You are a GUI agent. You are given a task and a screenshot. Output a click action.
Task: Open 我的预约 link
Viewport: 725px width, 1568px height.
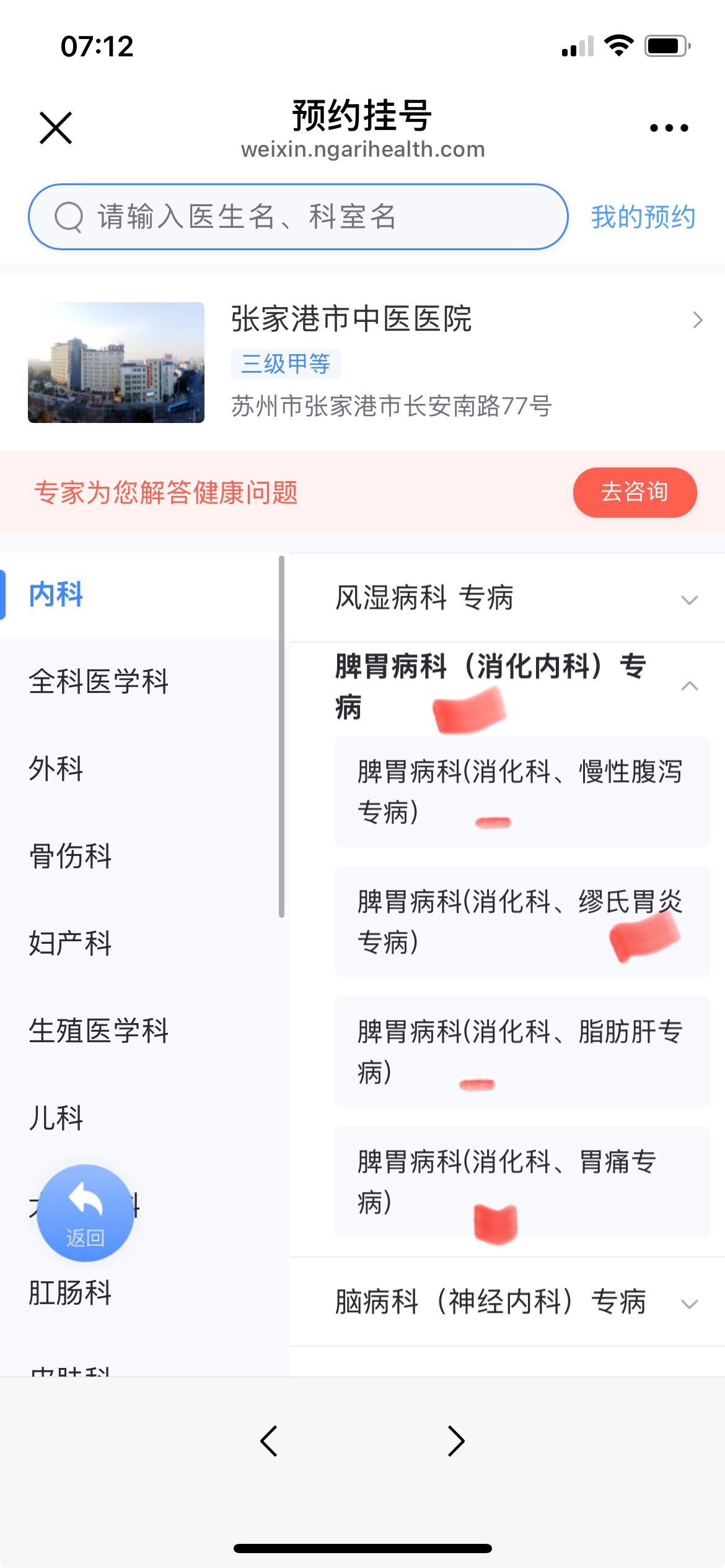(643, 217)
